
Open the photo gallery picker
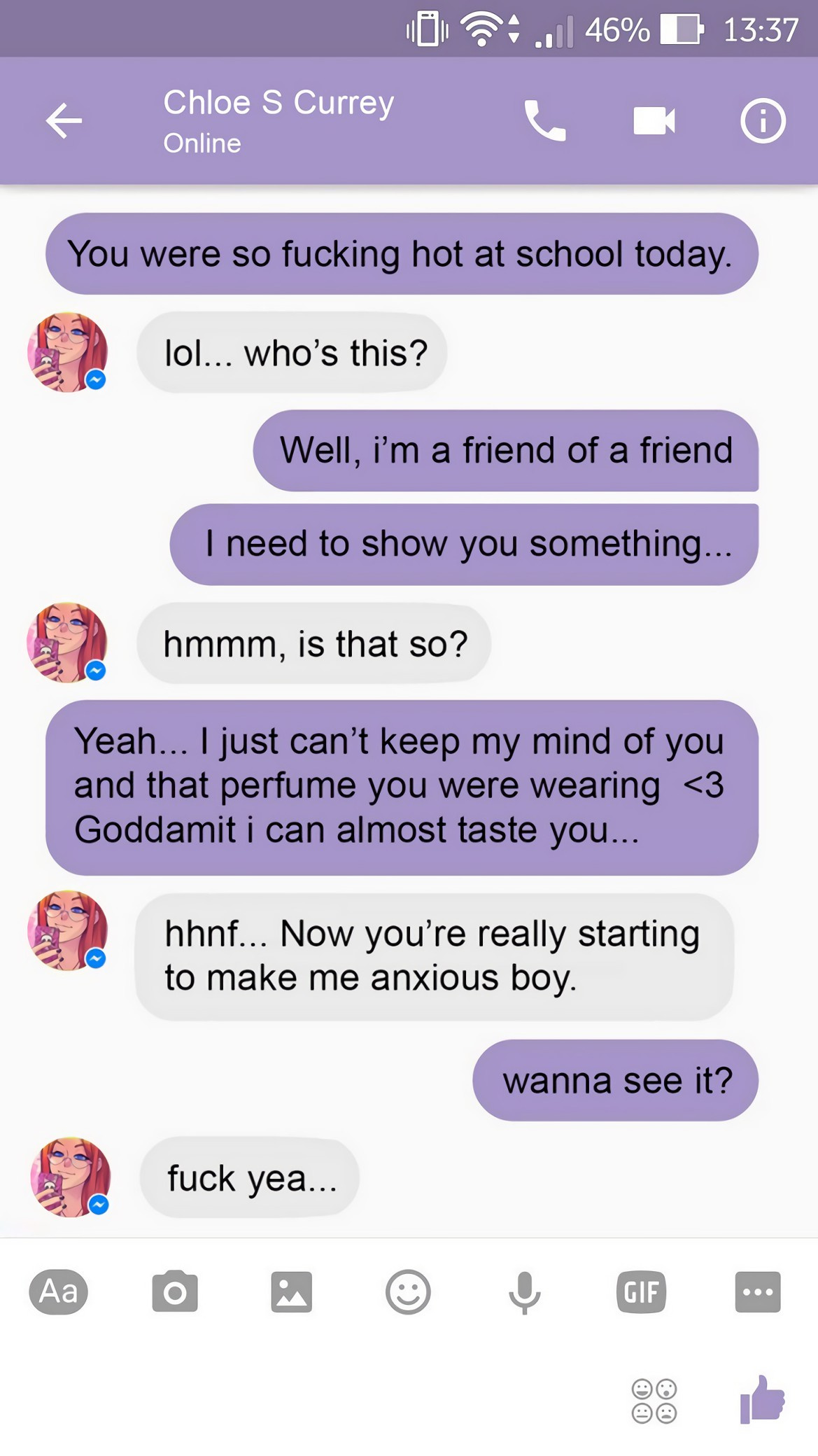click(x=291, y=1291)
